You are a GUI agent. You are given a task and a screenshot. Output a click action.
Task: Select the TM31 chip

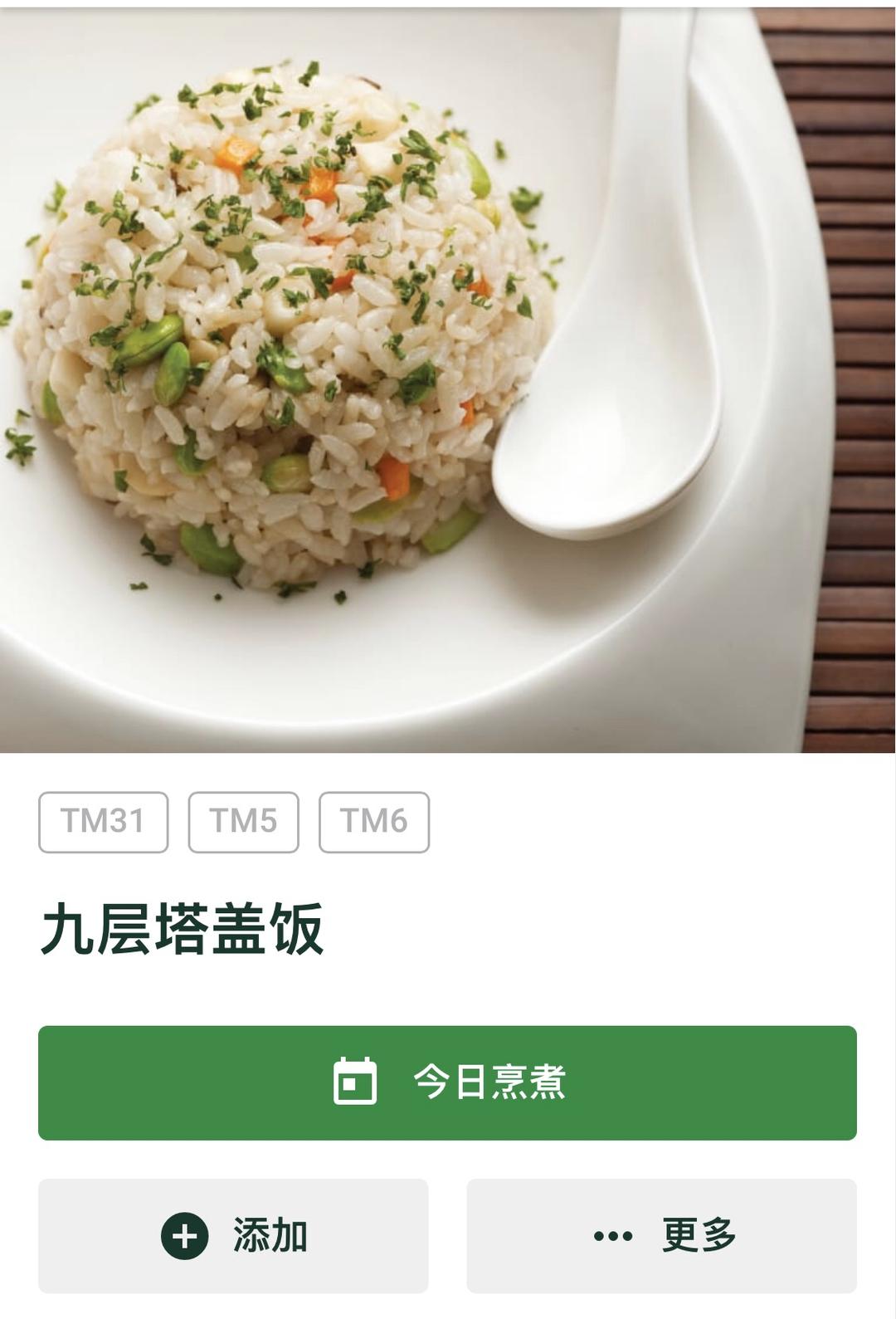tap(103, 822)
